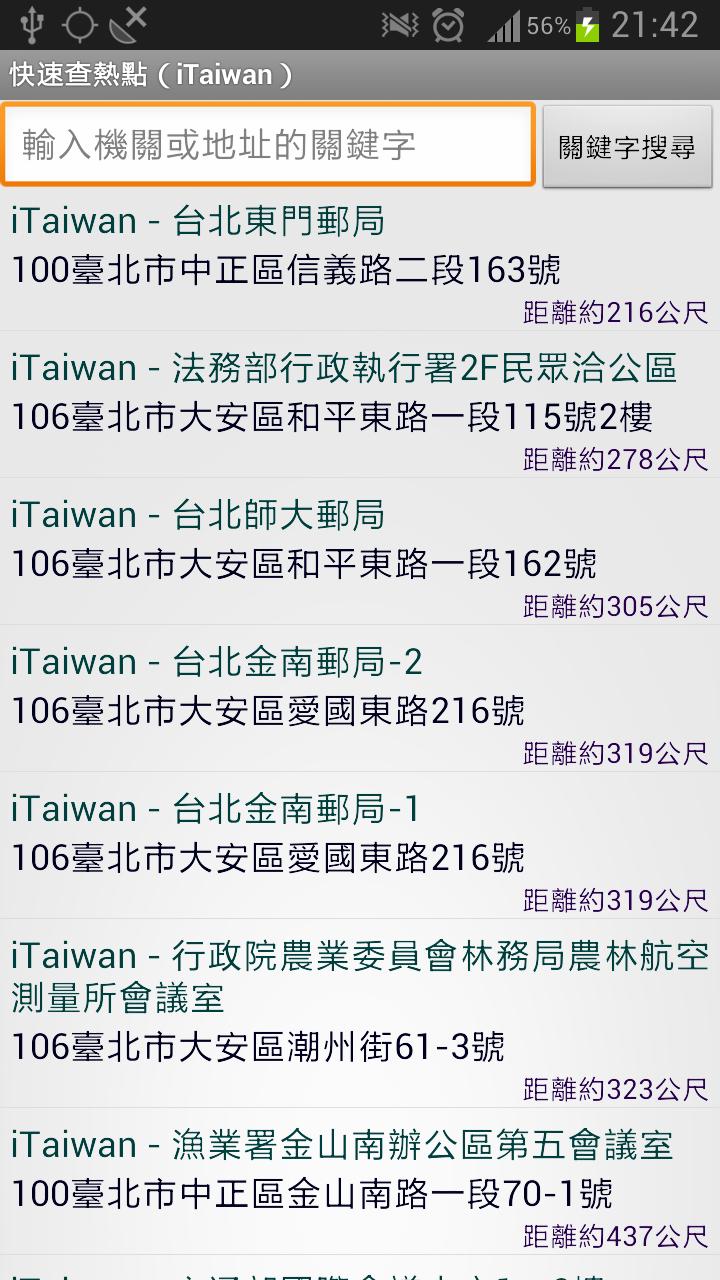Tap the charging battery icon

point(590,23)
